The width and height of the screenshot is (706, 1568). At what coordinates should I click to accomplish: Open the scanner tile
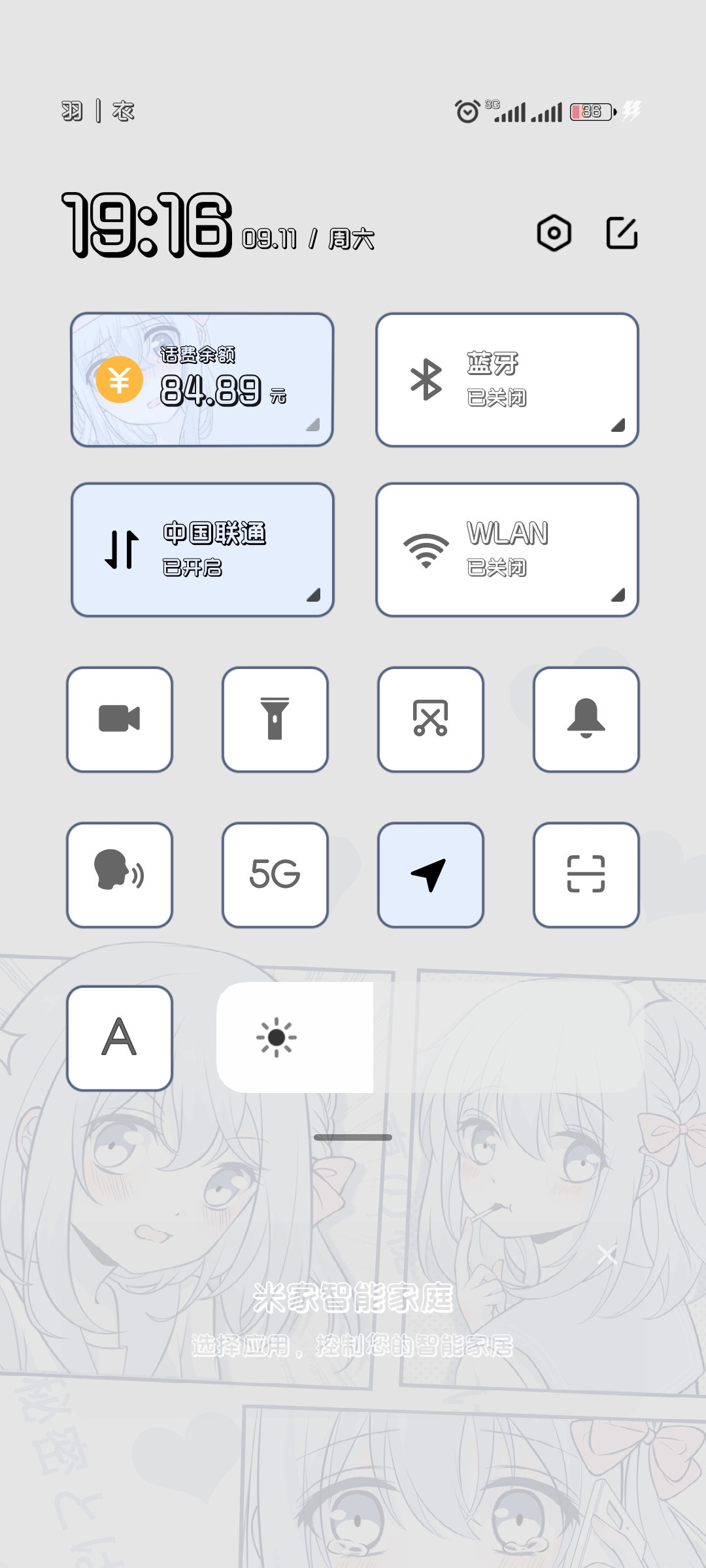[586, 875]
